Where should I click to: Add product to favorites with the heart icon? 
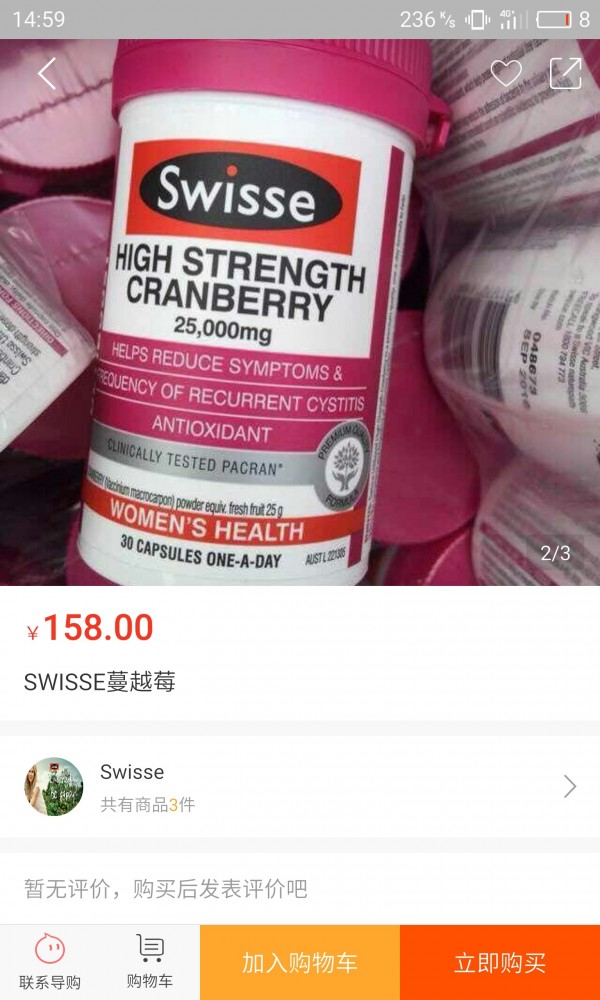[x=506, y=73]
